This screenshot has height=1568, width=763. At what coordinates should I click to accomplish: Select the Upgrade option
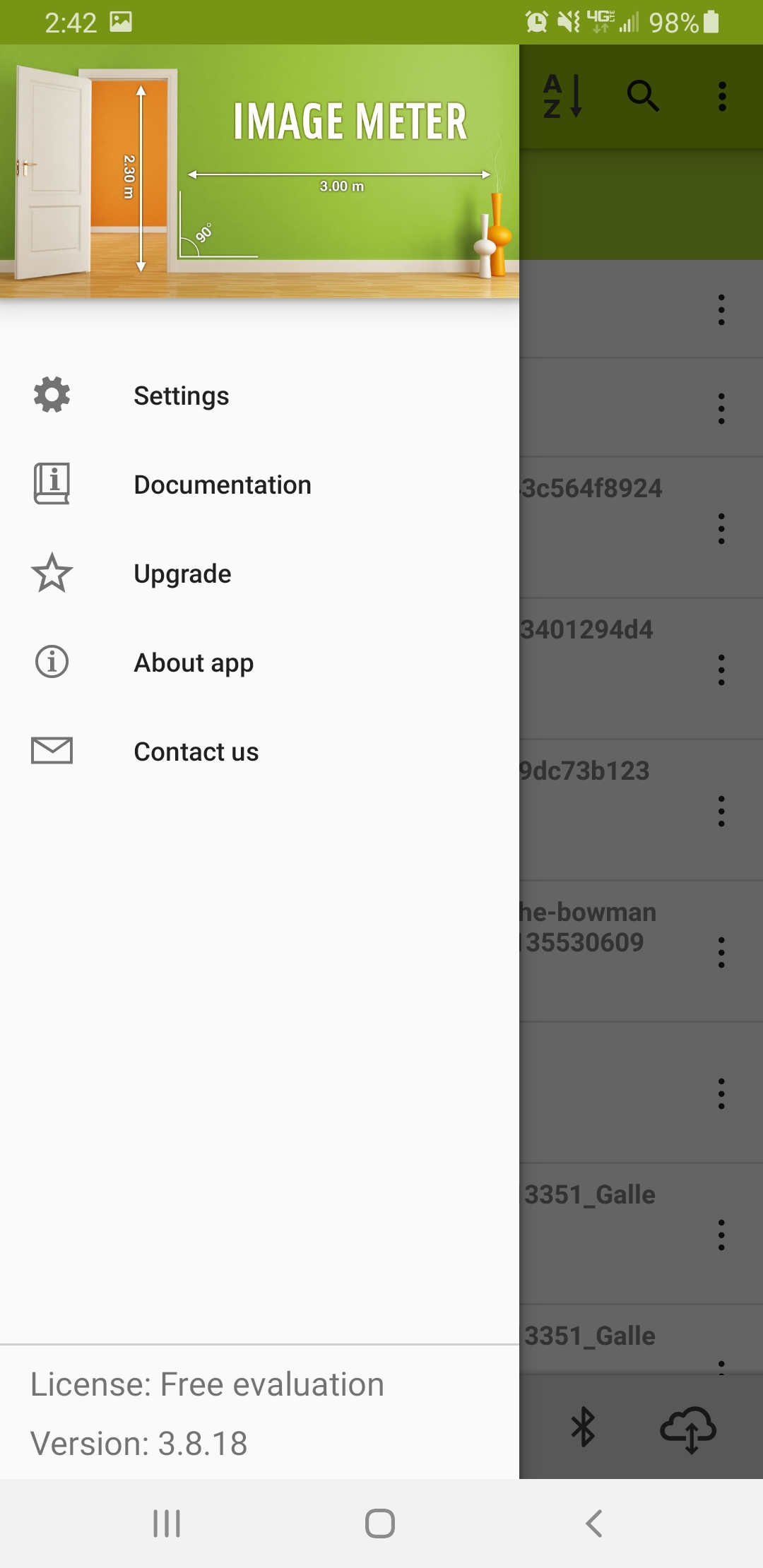tap(259, 574)
